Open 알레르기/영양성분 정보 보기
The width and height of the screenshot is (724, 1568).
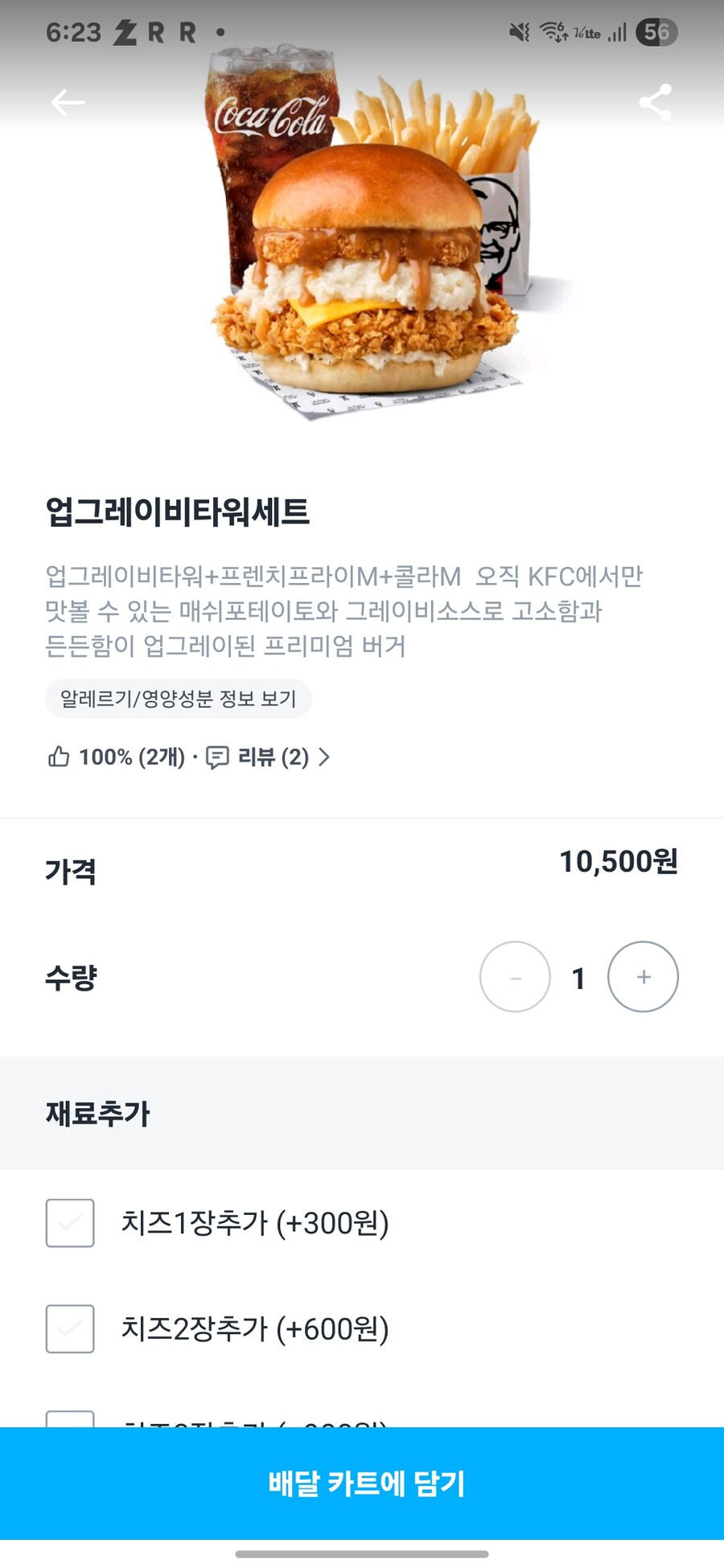tap(179, 699)
